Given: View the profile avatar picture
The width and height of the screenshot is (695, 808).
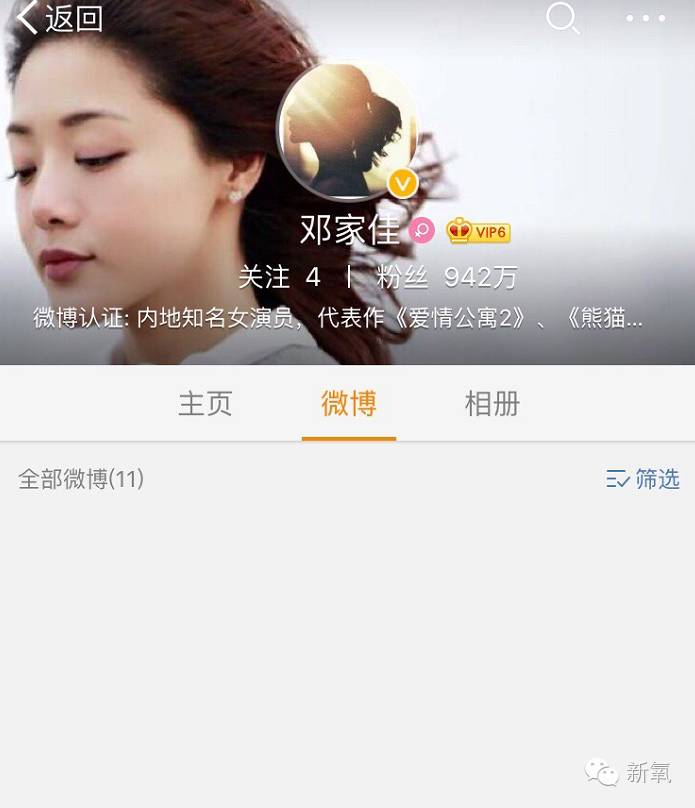Looking at the screenshot, I should (x=347, y=131).
